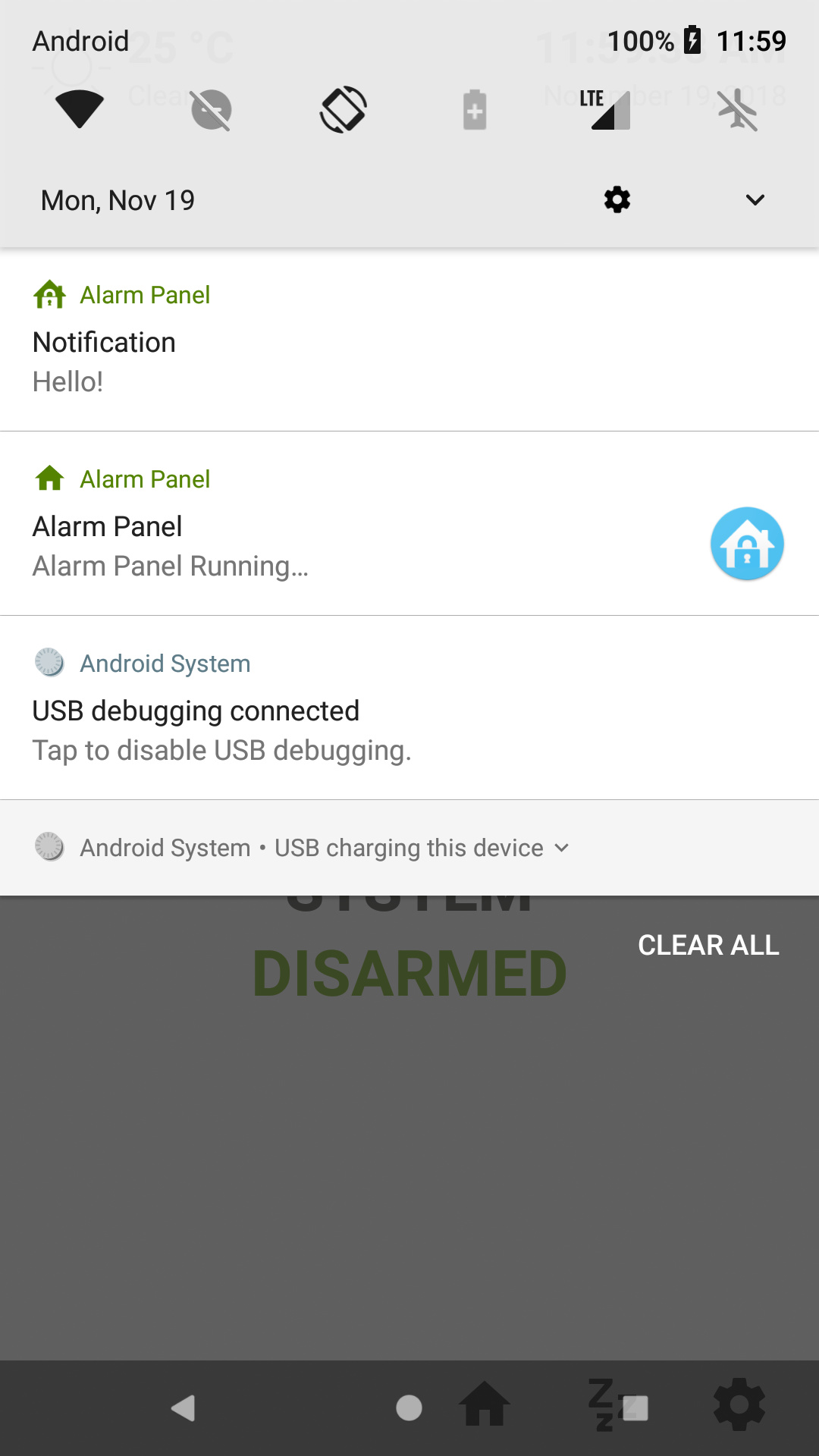The height and width of the screenshot is (1456, 819).
Task: Select the auto-rotate icon
Action: tap(342, 108)
